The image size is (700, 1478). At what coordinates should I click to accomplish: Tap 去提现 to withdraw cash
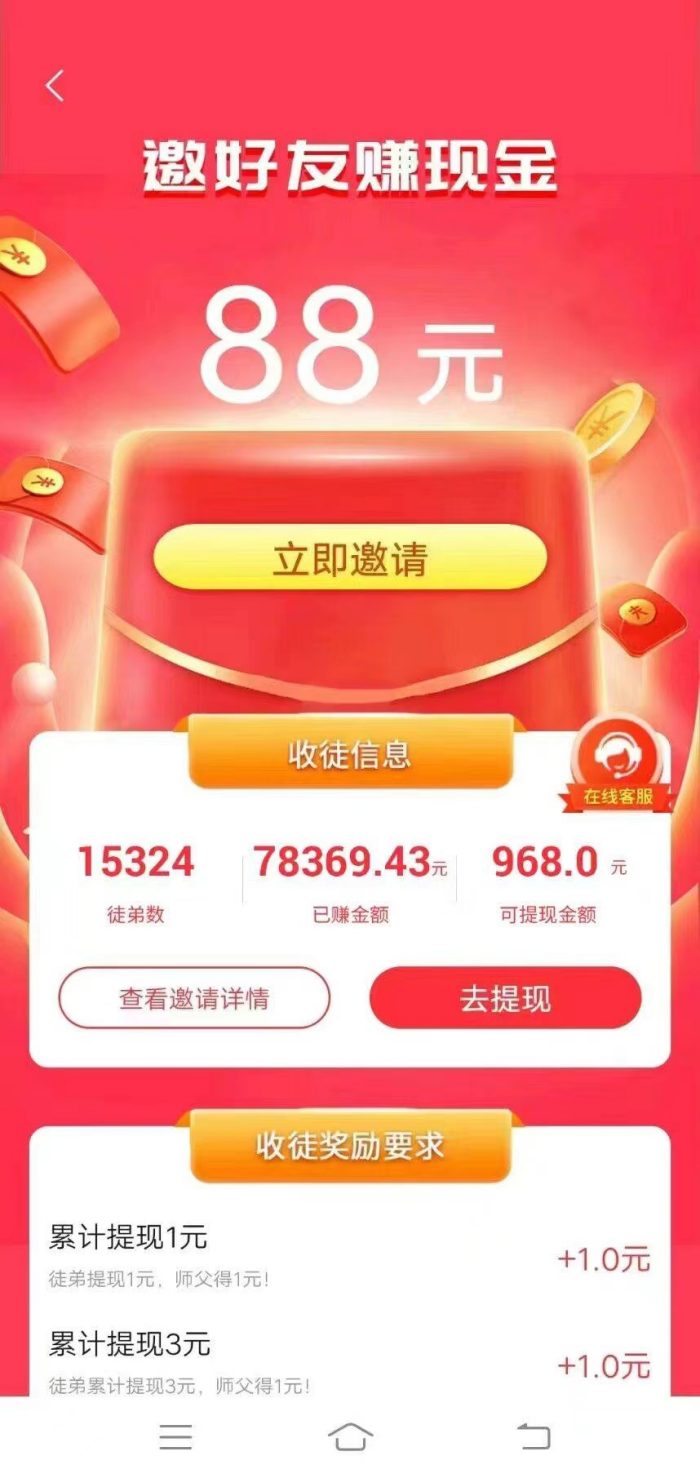(x=505, y=998)
